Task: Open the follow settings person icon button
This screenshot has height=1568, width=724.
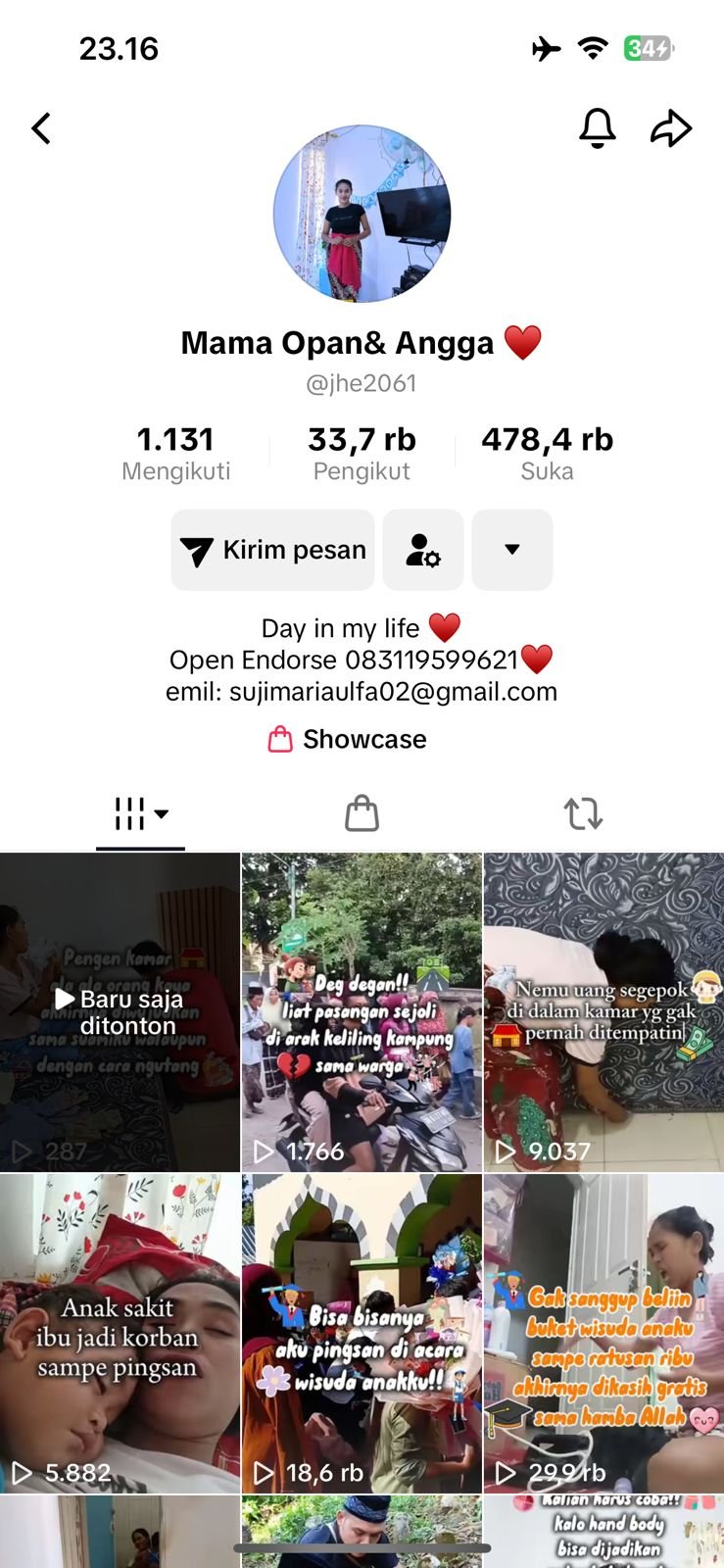Action: (423, 550)
